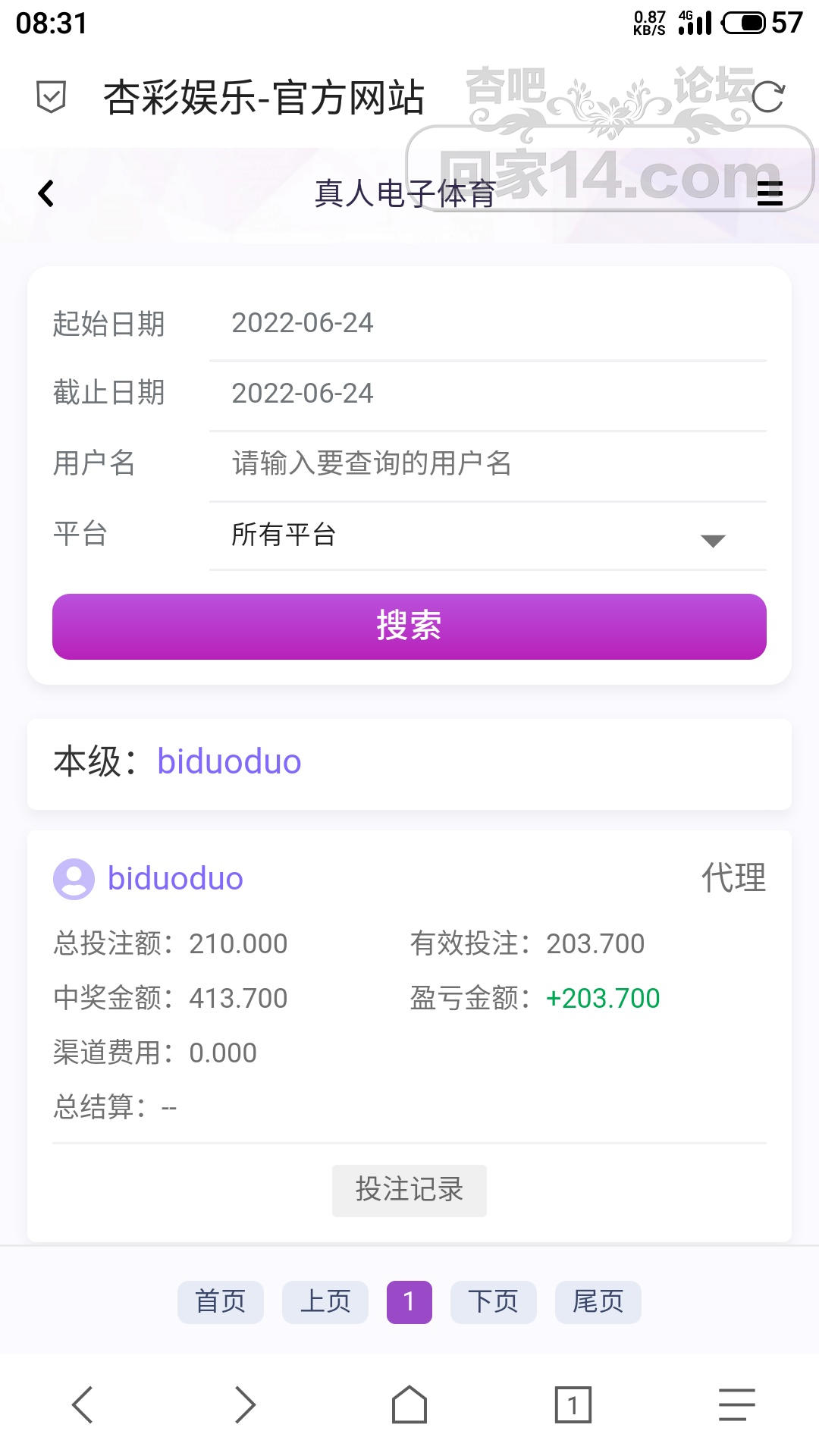The height and width of the screenshot is (1456, 819).
Task: Jump to the first page 首页
Action: [221, 1302]
